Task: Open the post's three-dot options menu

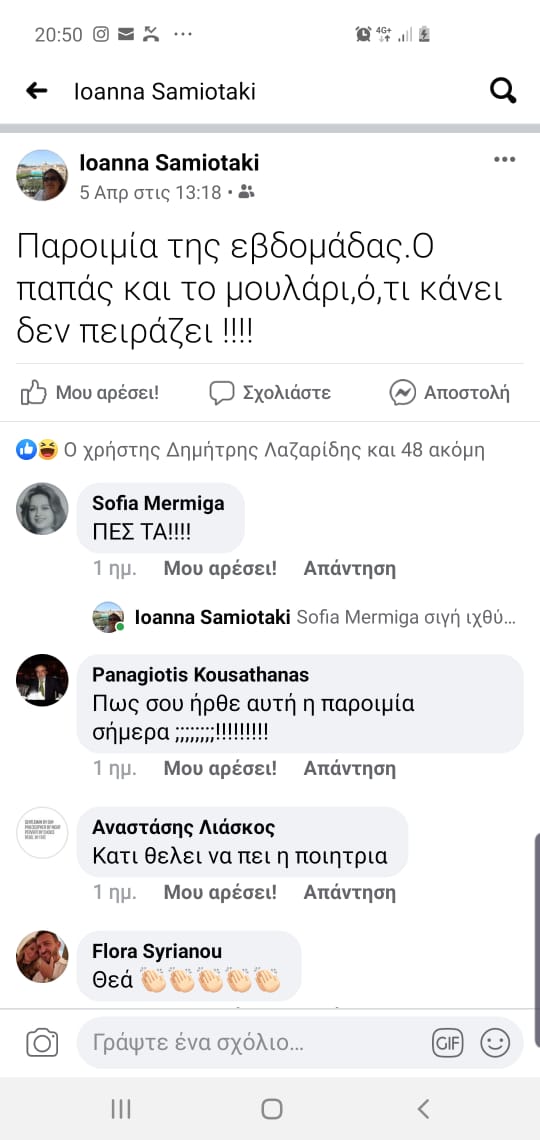Action: [x=504, y=160]
